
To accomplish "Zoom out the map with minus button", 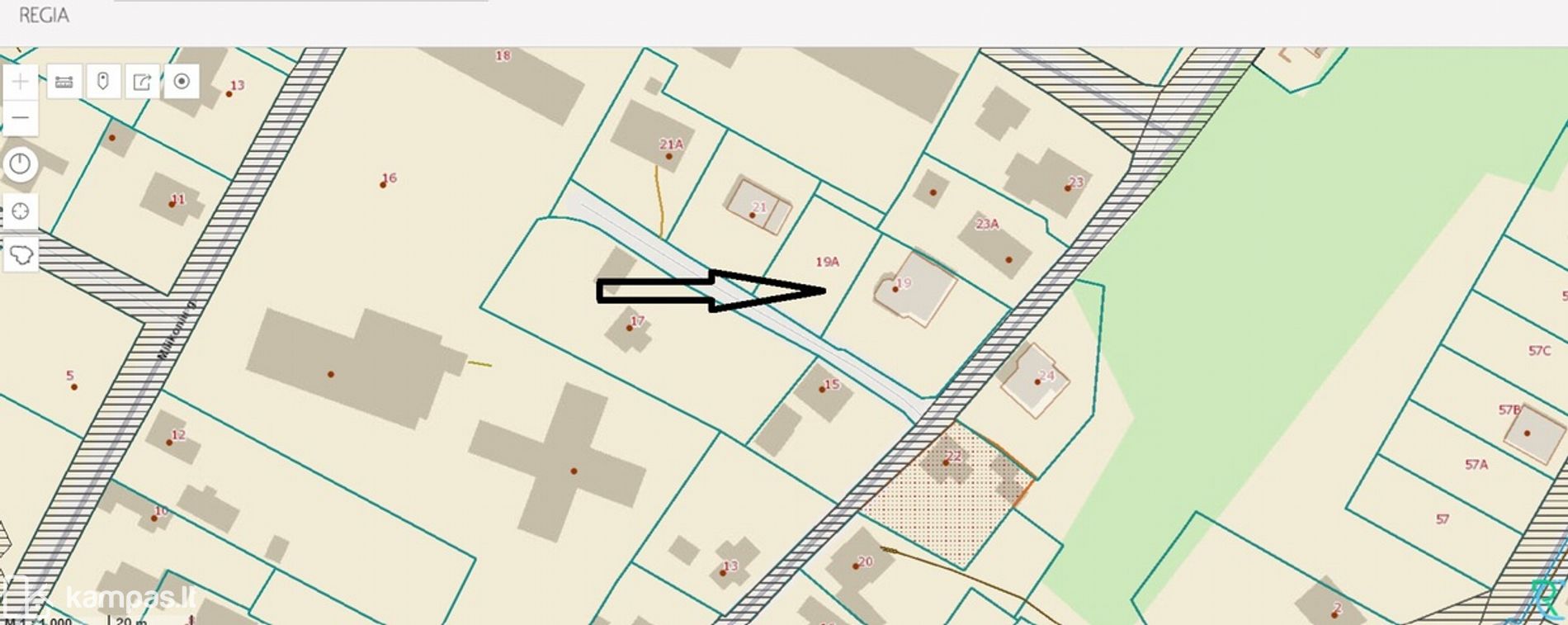I will tap(21, 117).
